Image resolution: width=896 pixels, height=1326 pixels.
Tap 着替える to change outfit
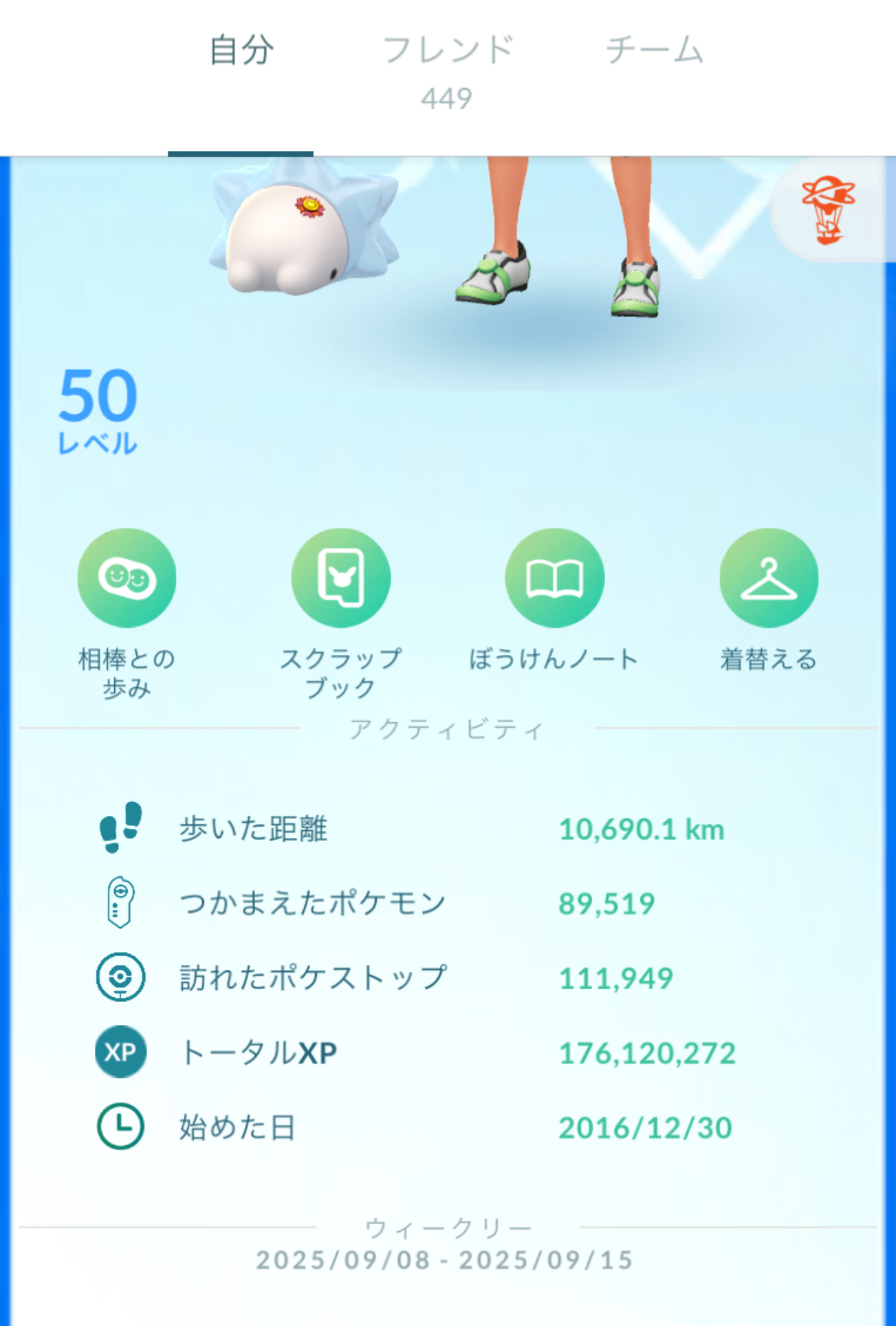pos(768,578)
